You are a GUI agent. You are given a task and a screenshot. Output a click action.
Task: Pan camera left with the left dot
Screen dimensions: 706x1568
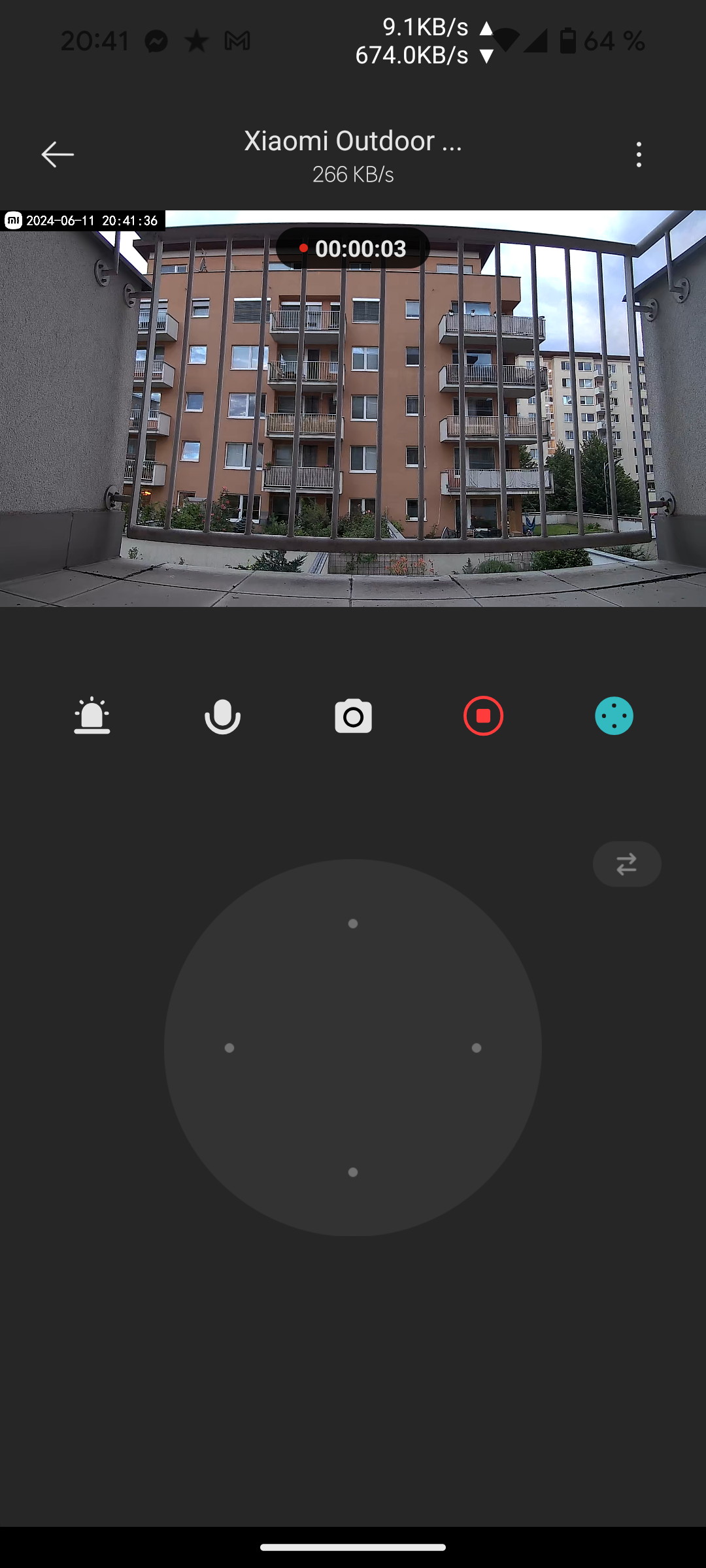(229, 1048)
